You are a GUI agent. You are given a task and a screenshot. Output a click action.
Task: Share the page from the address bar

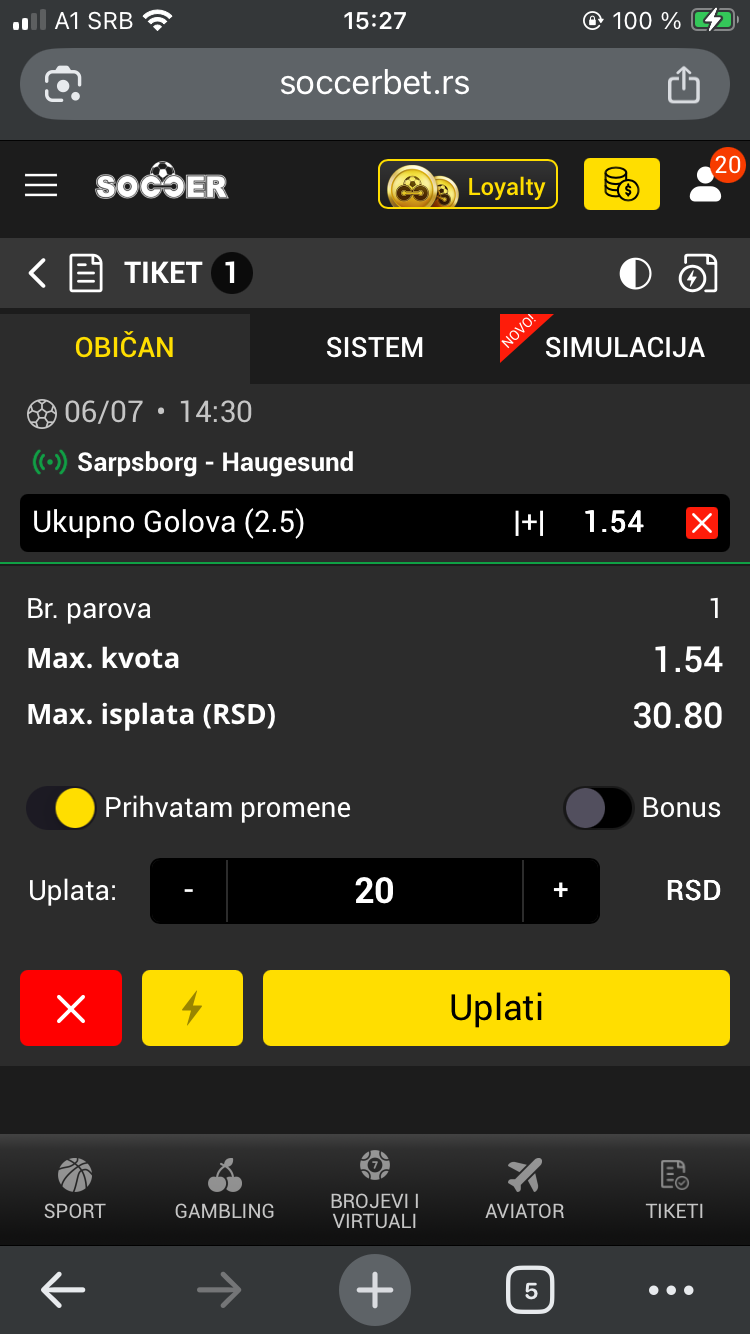click(683, 84)
